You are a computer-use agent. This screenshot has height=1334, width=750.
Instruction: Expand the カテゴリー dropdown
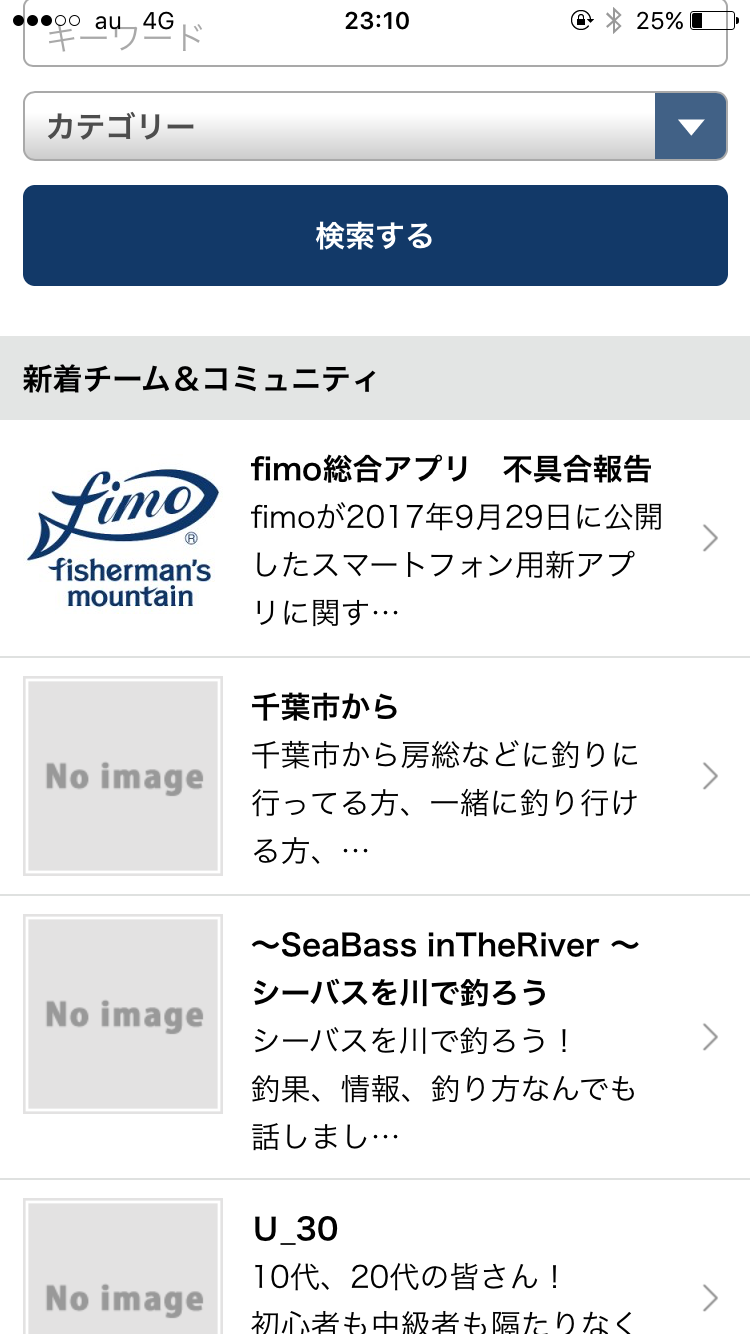(375, 126)
